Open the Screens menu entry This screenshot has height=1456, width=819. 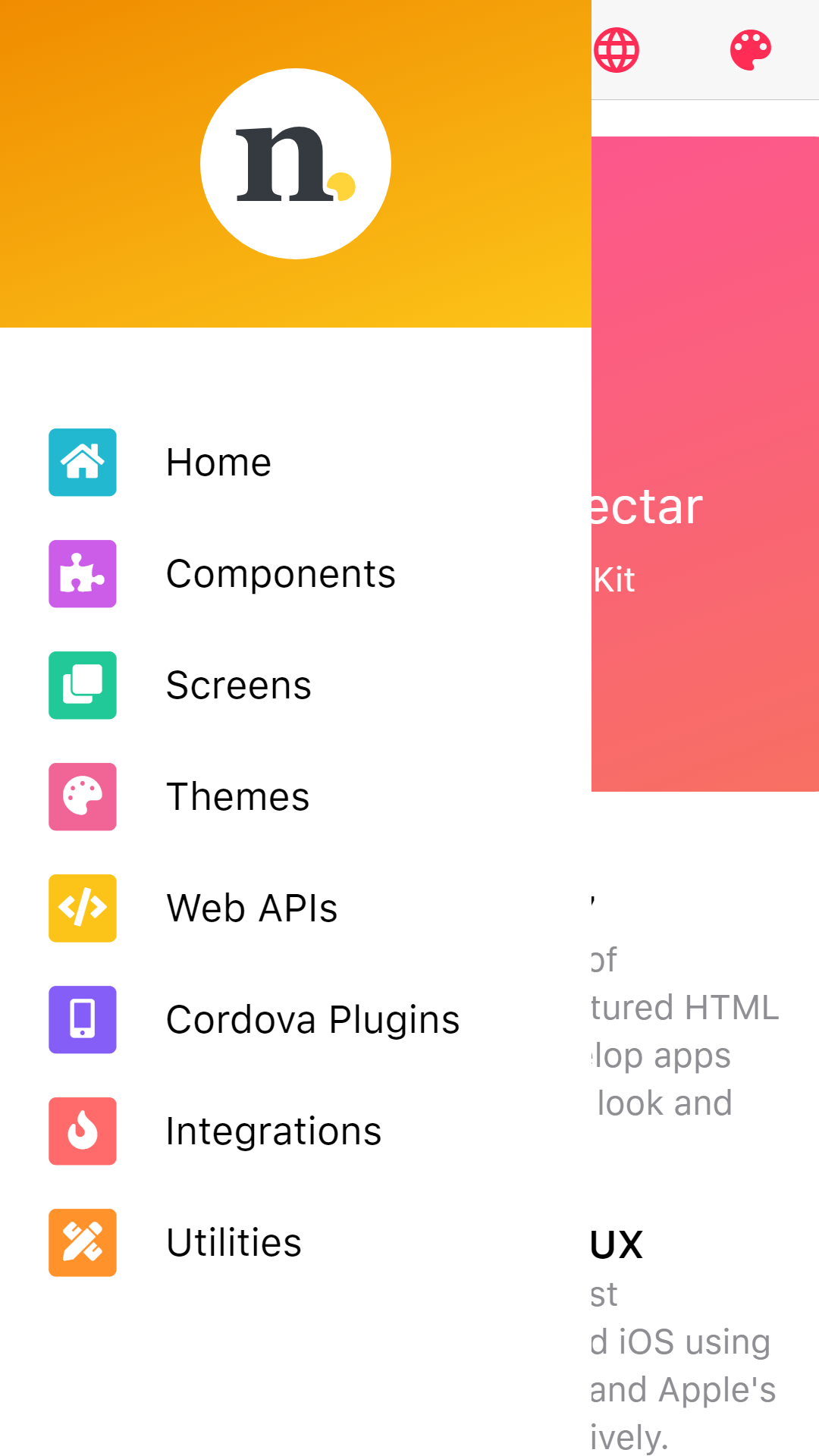tap(296, 686)
